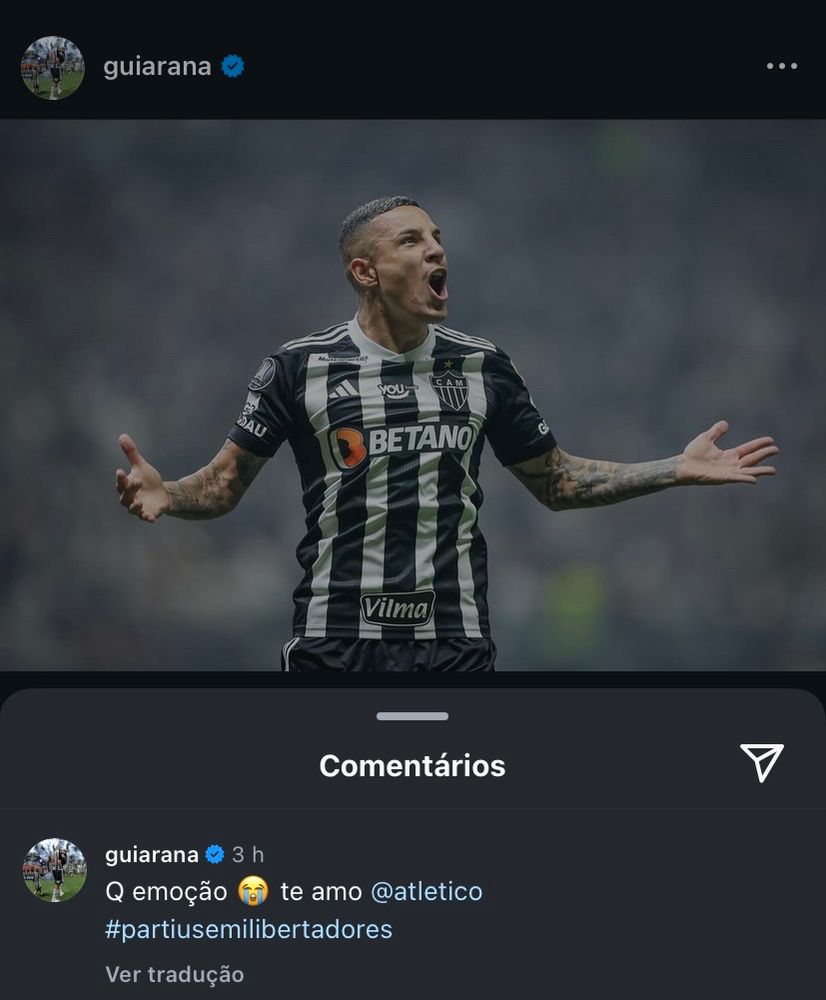The width and height of the screenshot is (826, 1000).
Task: Open the #partiusemilibertadores hashtag
Action: click(x=249, y=929)
